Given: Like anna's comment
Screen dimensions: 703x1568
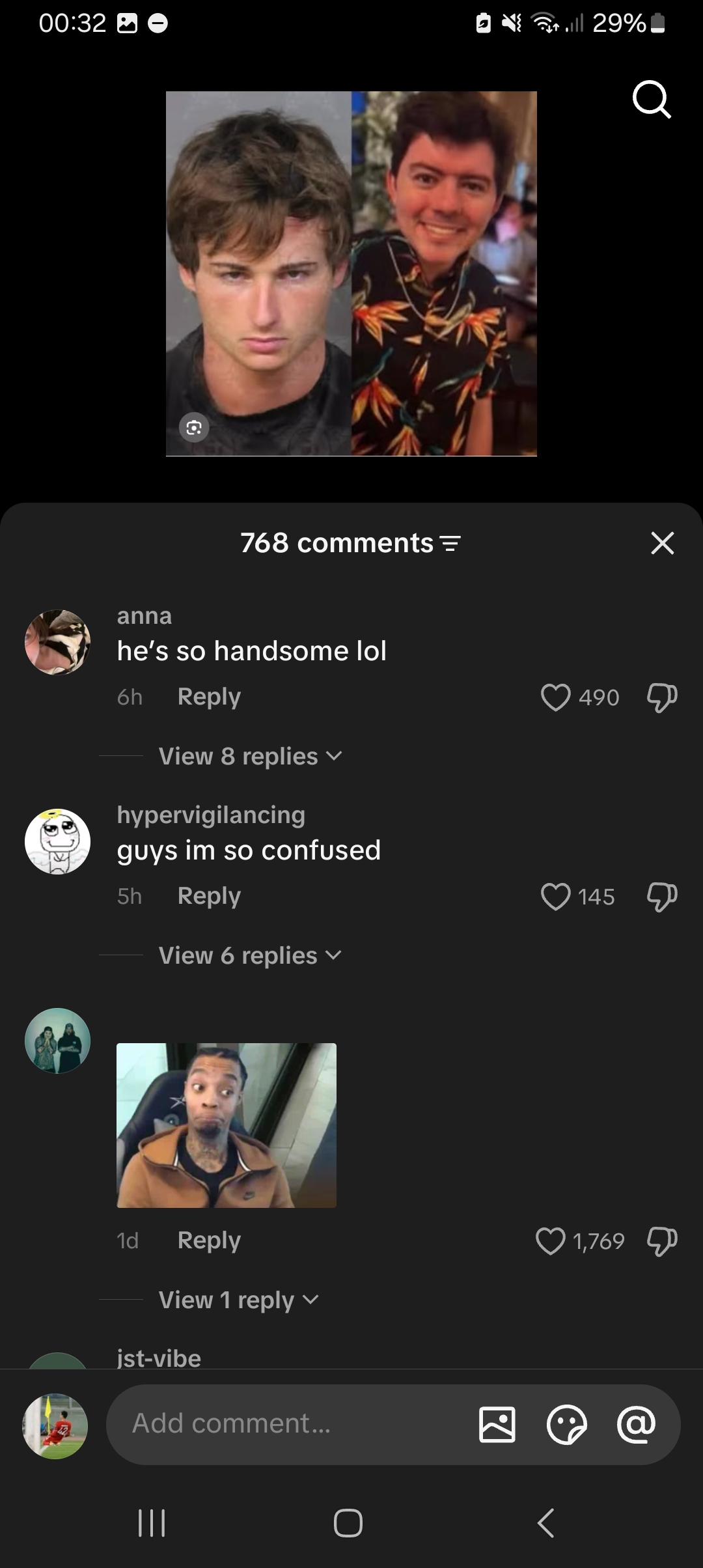Looking at the screenshot, I should click(555, 697).
